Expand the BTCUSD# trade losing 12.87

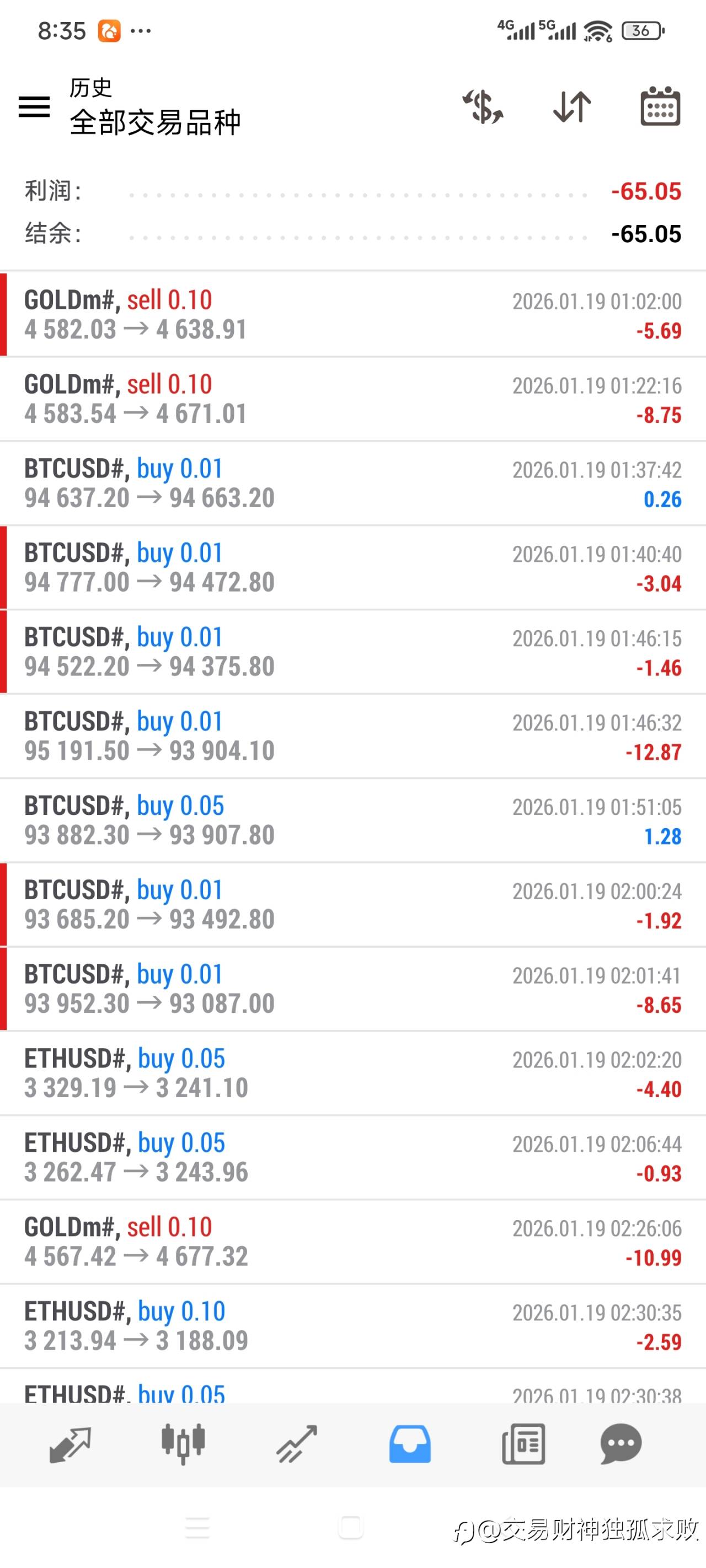click(x=352, y=736)
